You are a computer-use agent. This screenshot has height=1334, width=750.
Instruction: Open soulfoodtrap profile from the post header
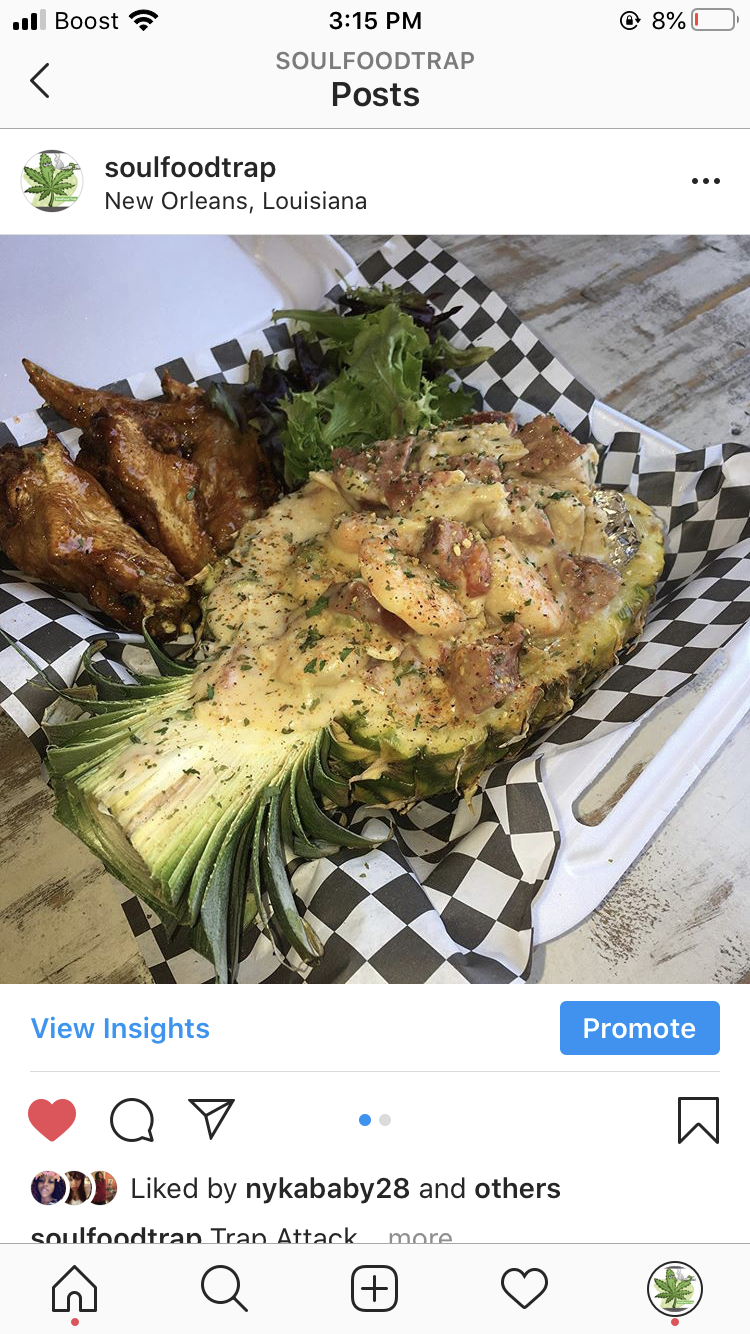(x=190, y=167)
